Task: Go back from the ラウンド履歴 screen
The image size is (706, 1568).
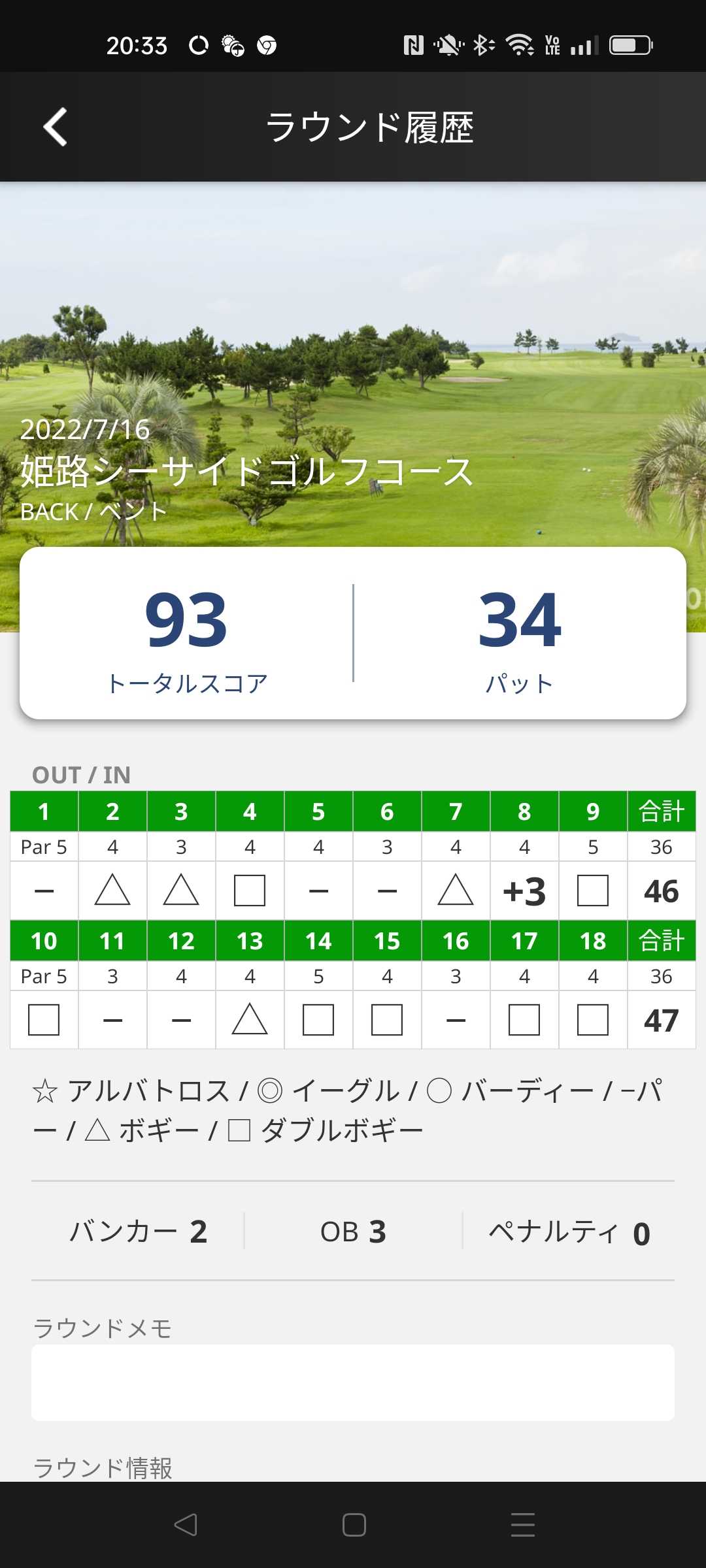Action: tap(56, 127)
